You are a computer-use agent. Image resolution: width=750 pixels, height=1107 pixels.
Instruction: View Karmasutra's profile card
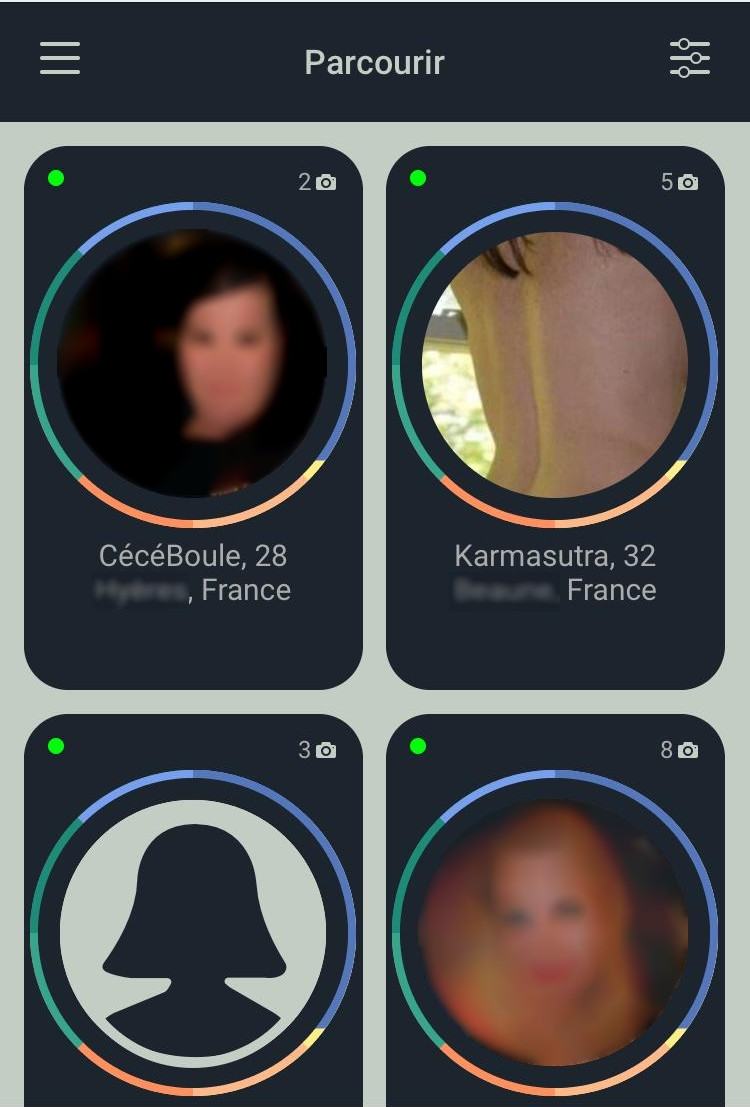click(555, 417)
